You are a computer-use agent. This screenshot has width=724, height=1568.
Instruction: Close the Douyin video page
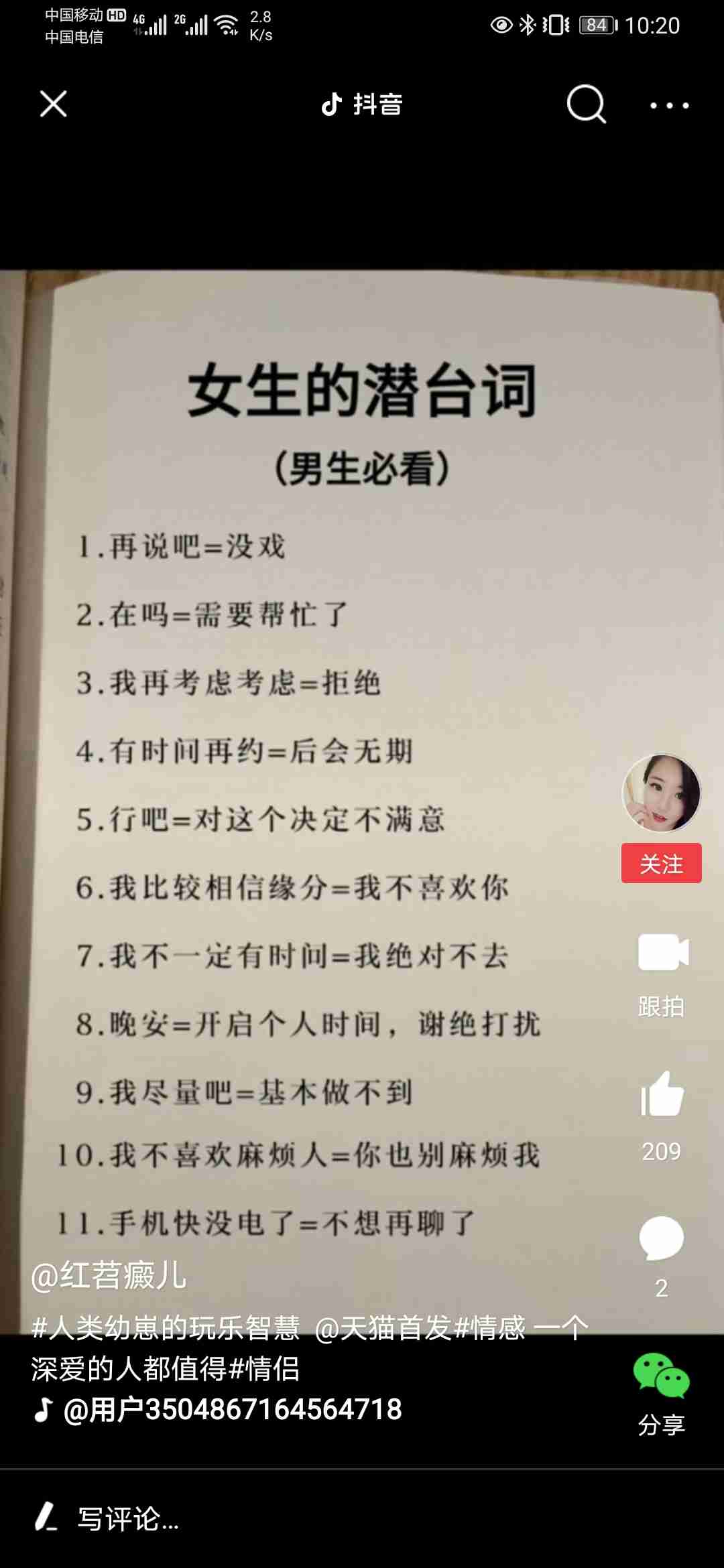point(54,104)
